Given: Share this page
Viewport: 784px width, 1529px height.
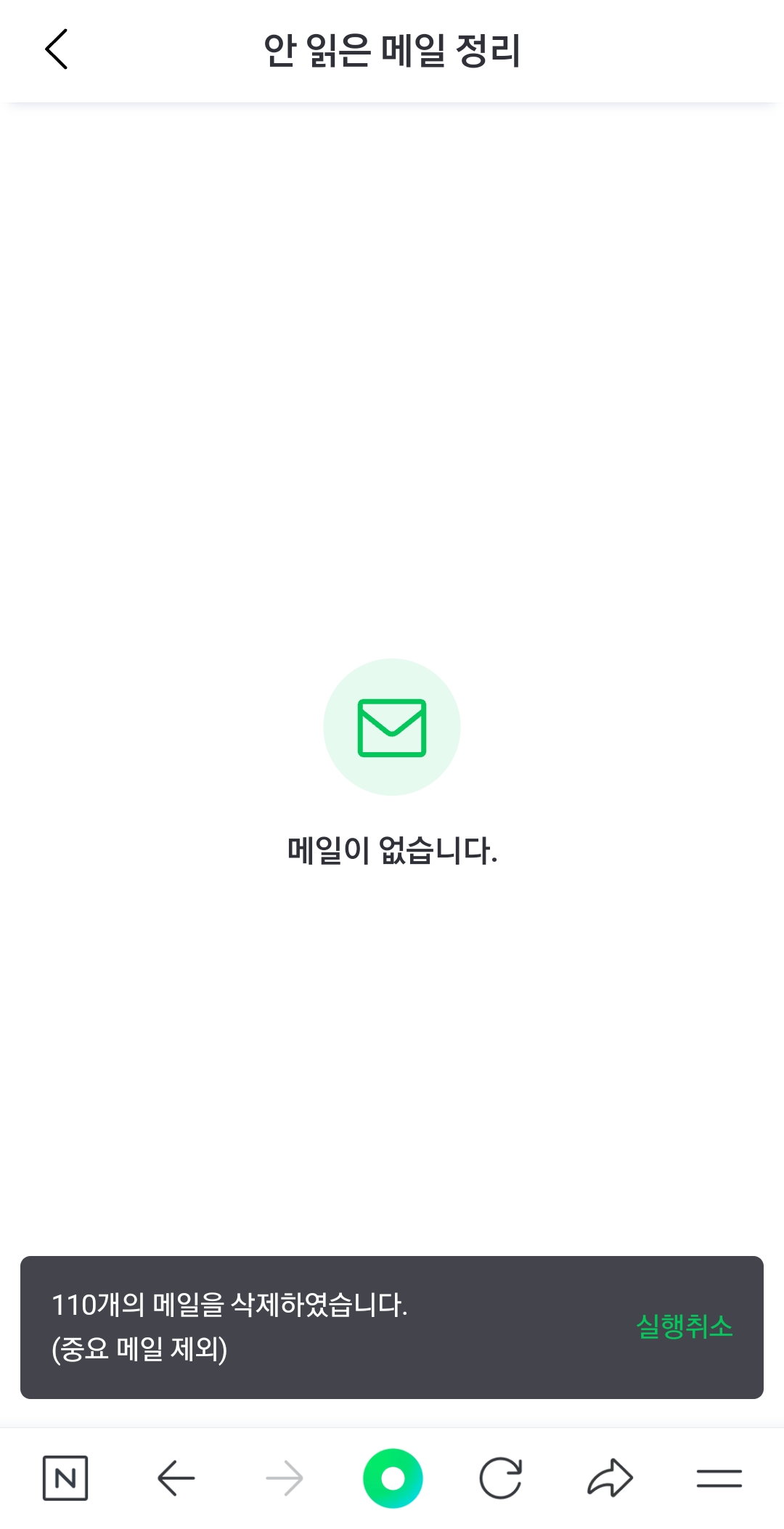Looking at the screenshot, I should click(610, 1477).
